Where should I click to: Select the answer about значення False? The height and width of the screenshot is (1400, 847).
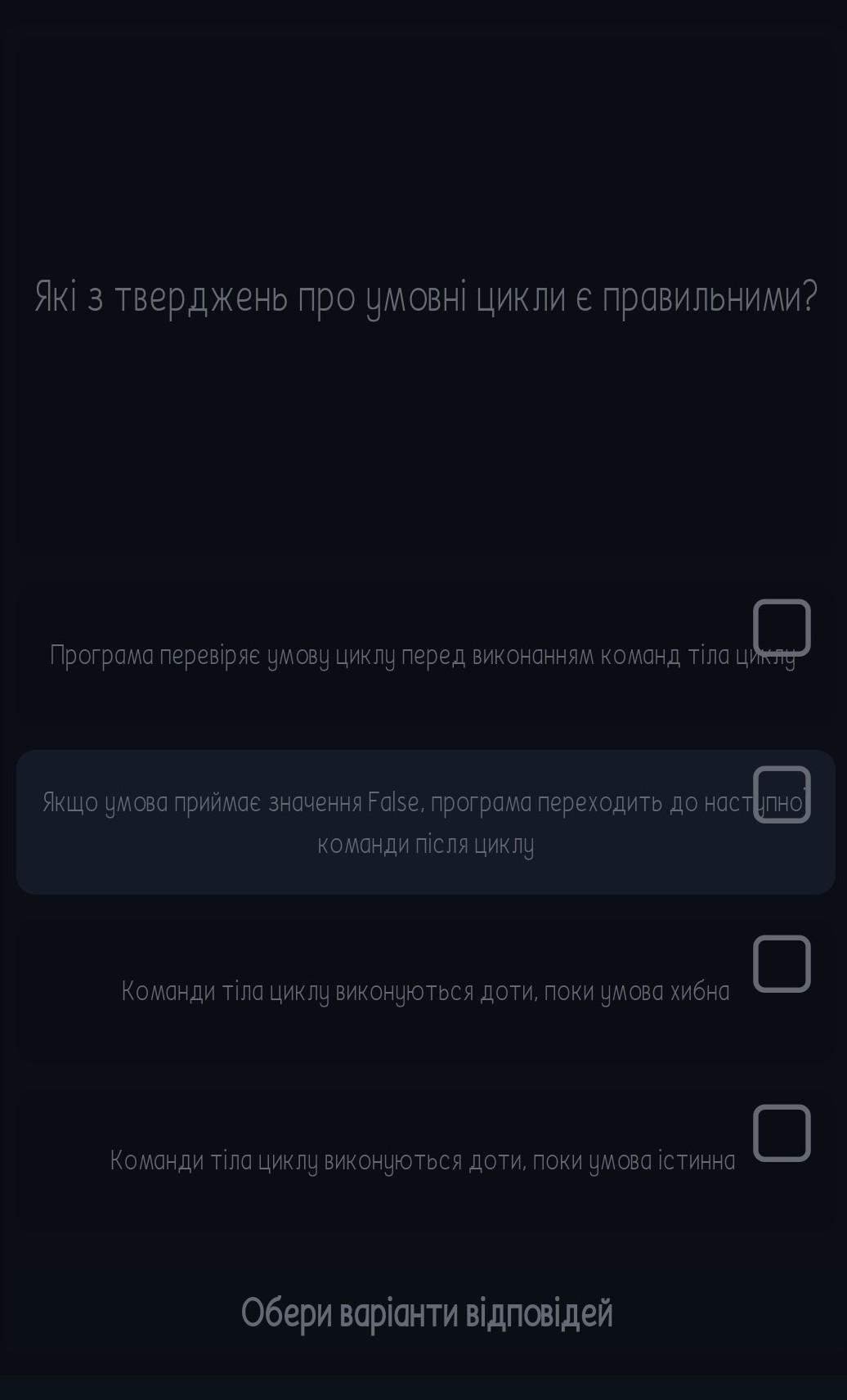coord(782,795)
